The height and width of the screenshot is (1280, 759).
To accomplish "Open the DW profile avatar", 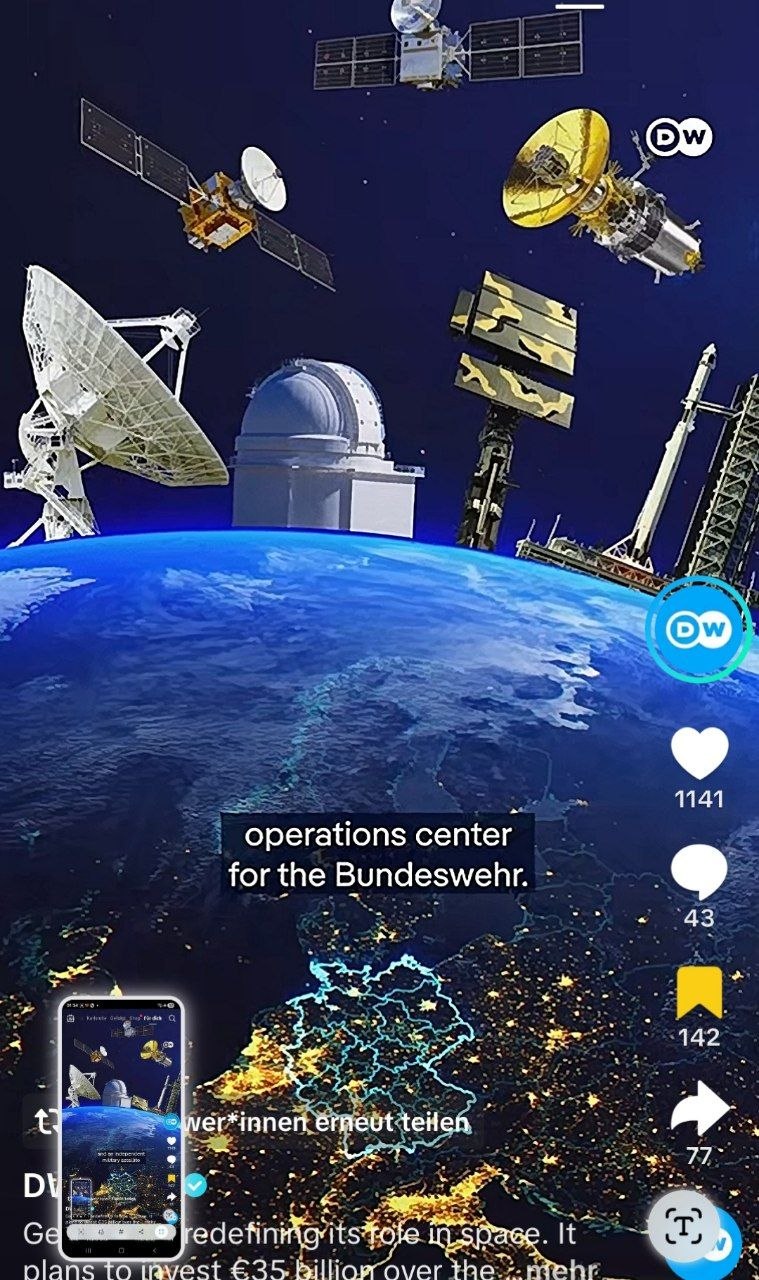I will pos(699,630).
